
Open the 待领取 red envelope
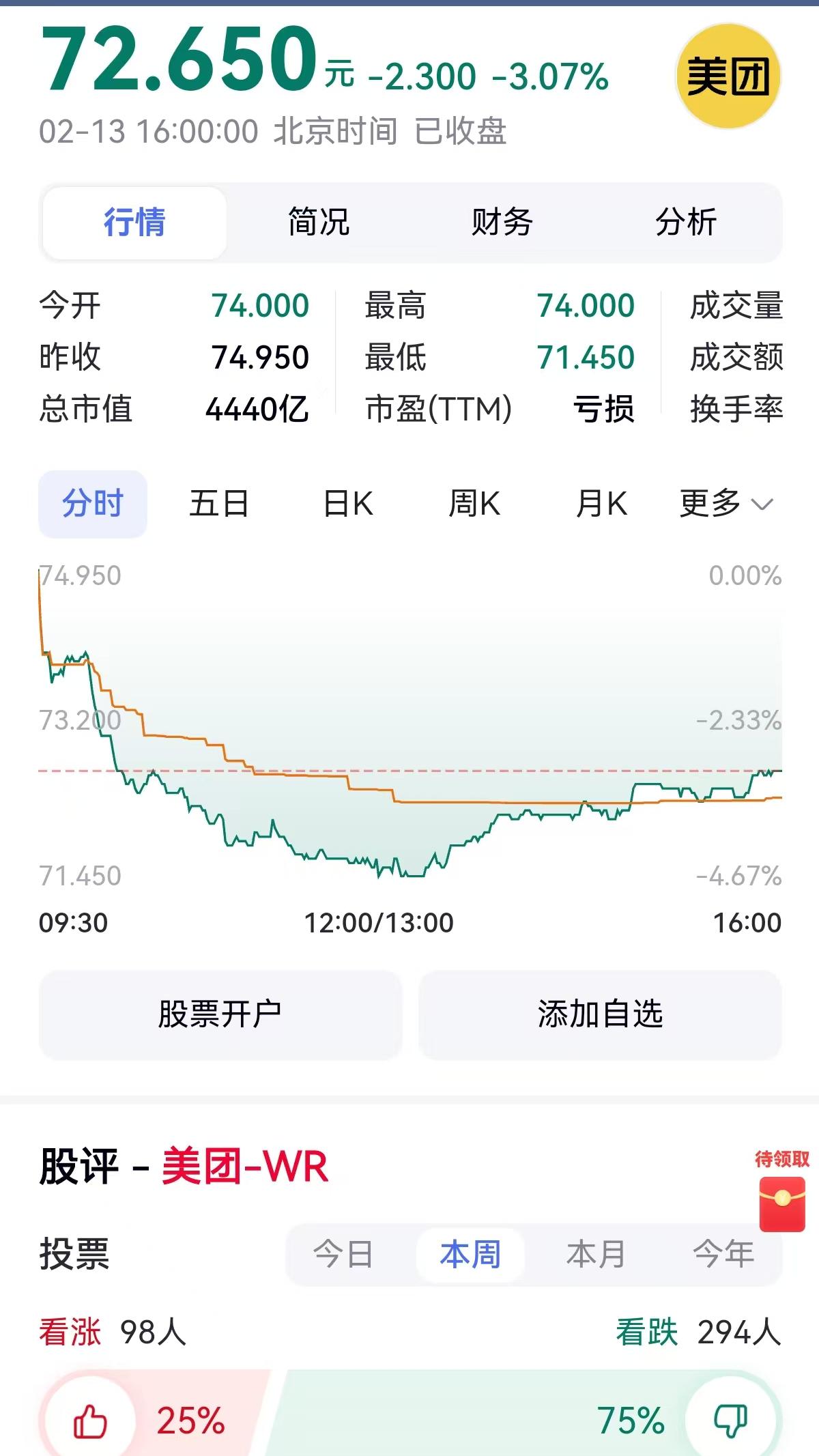[x=782, y=1203]
